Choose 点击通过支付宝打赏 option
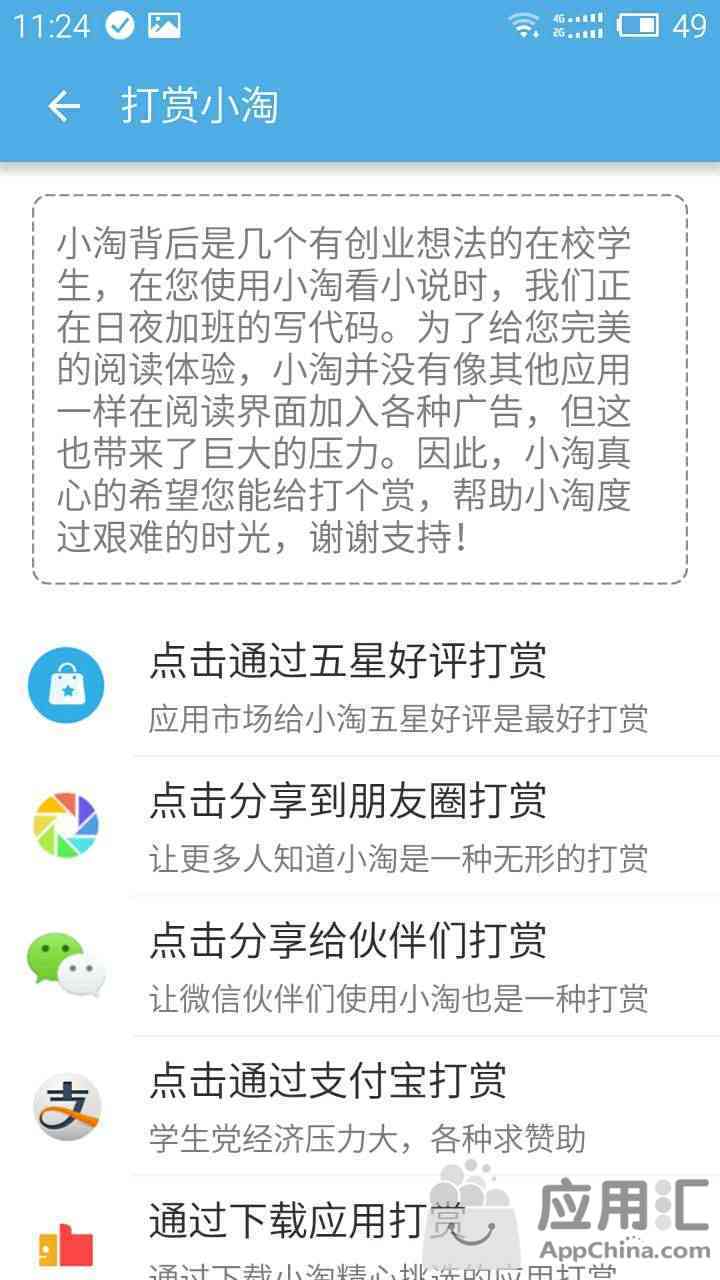Viewport: 720px width, 1280px height. [x=360, y=1106]
